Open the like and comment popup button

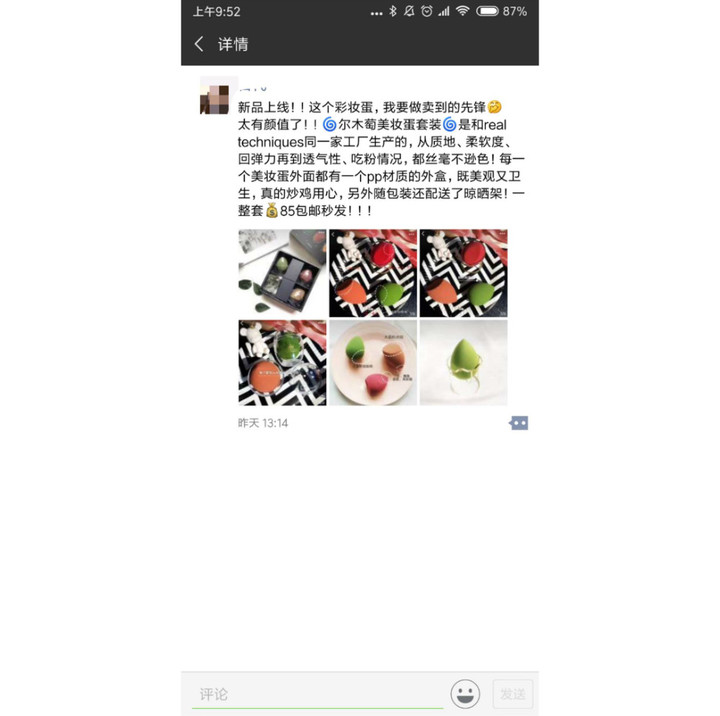pyautogui.click(x=518, y=423)
